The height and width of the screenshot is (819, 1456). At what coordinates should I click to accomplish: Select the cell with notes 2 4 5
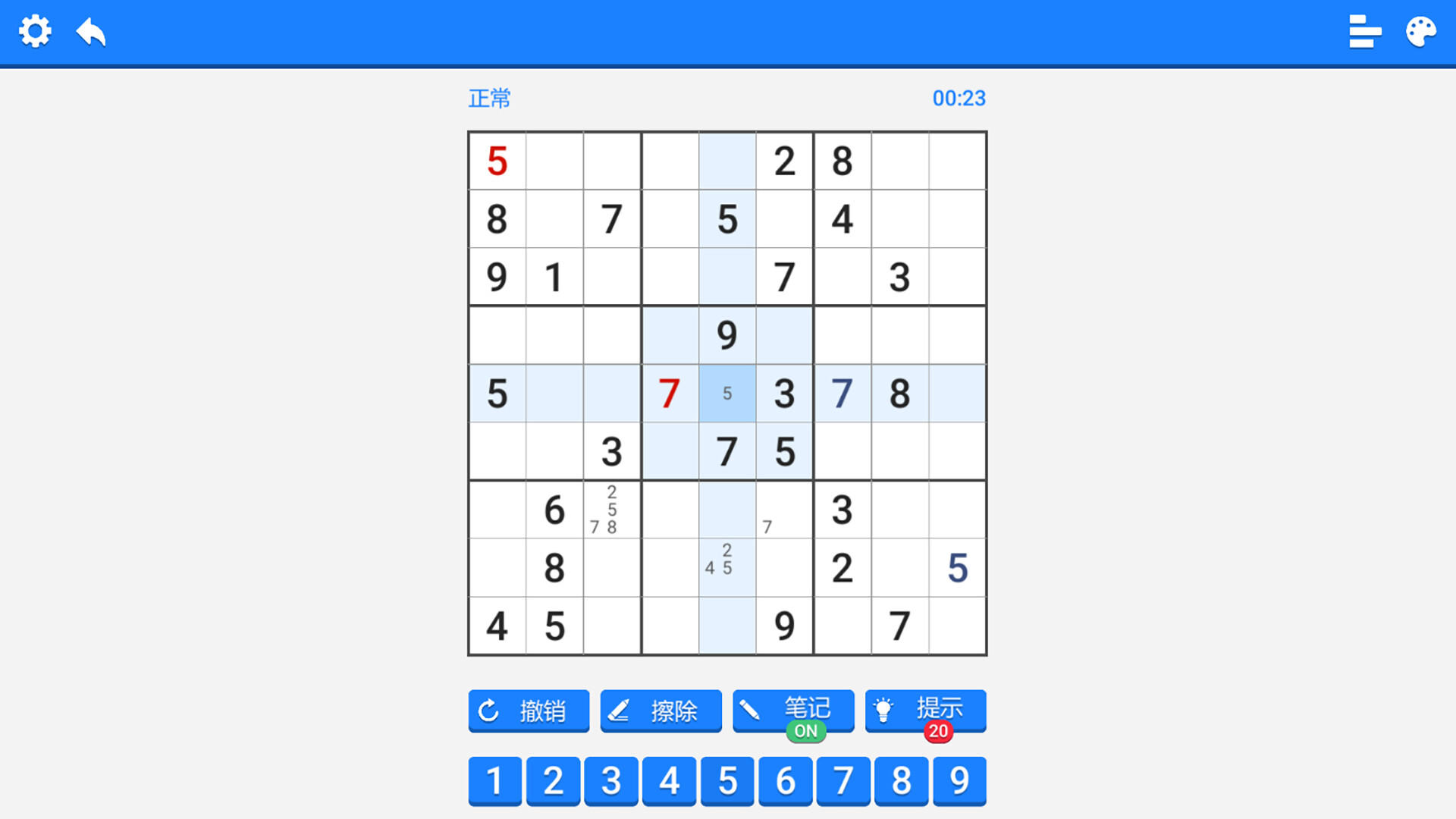[x=726, y=567]
